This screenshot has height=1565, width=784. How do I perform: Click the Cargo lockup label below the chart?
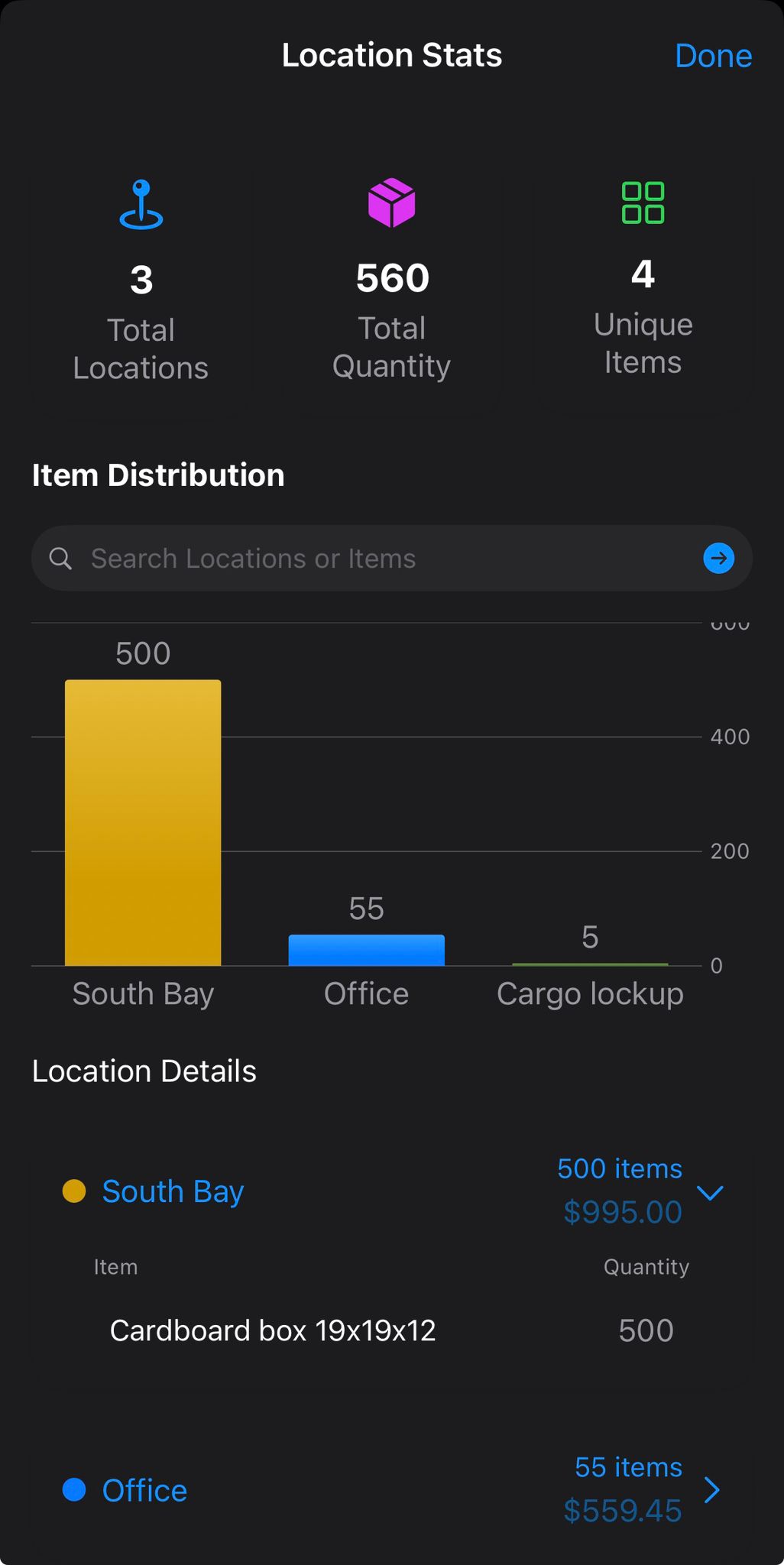click(590, 993)
